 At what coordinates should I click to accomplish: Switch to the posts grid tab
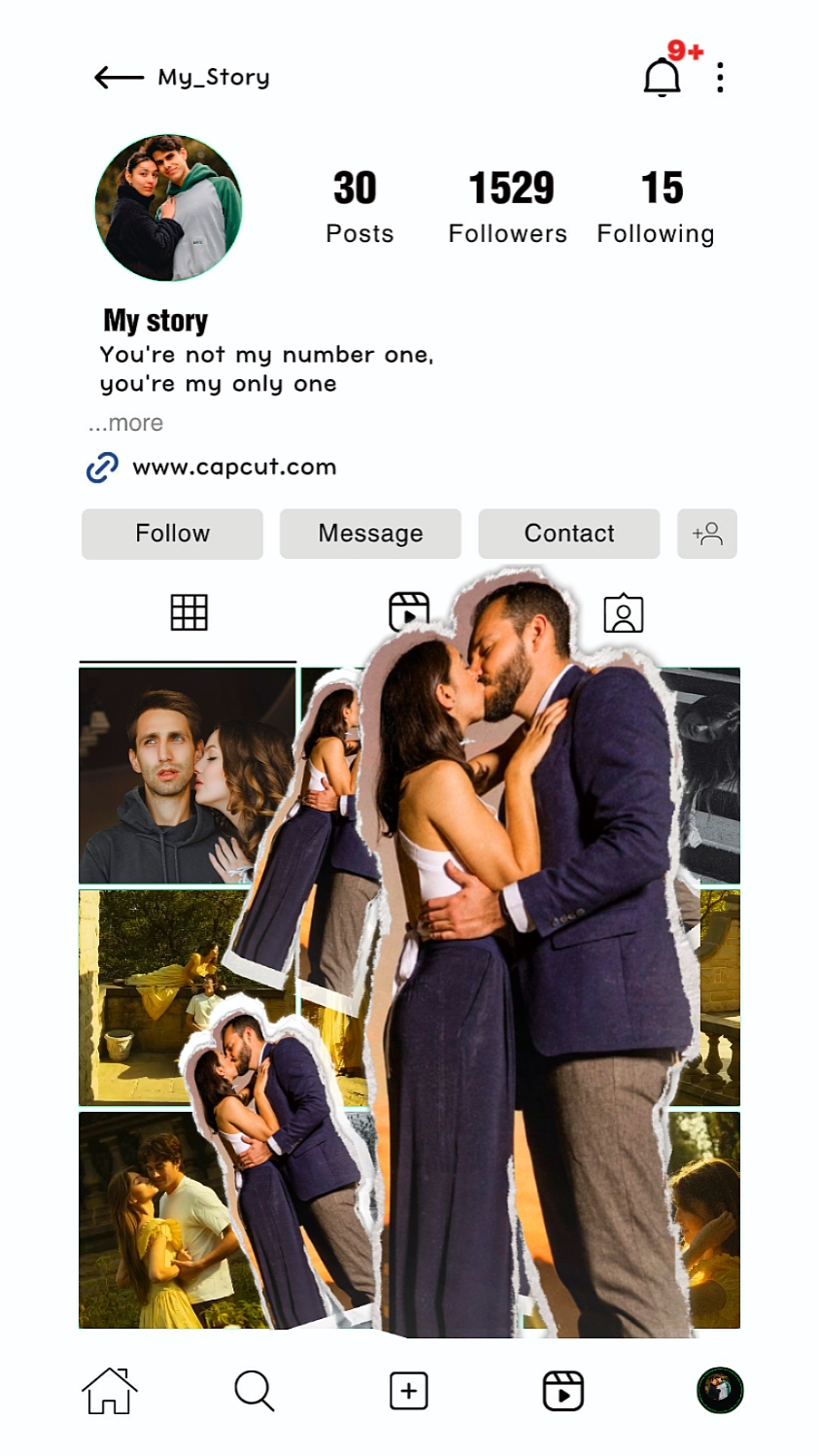point(190,612)
